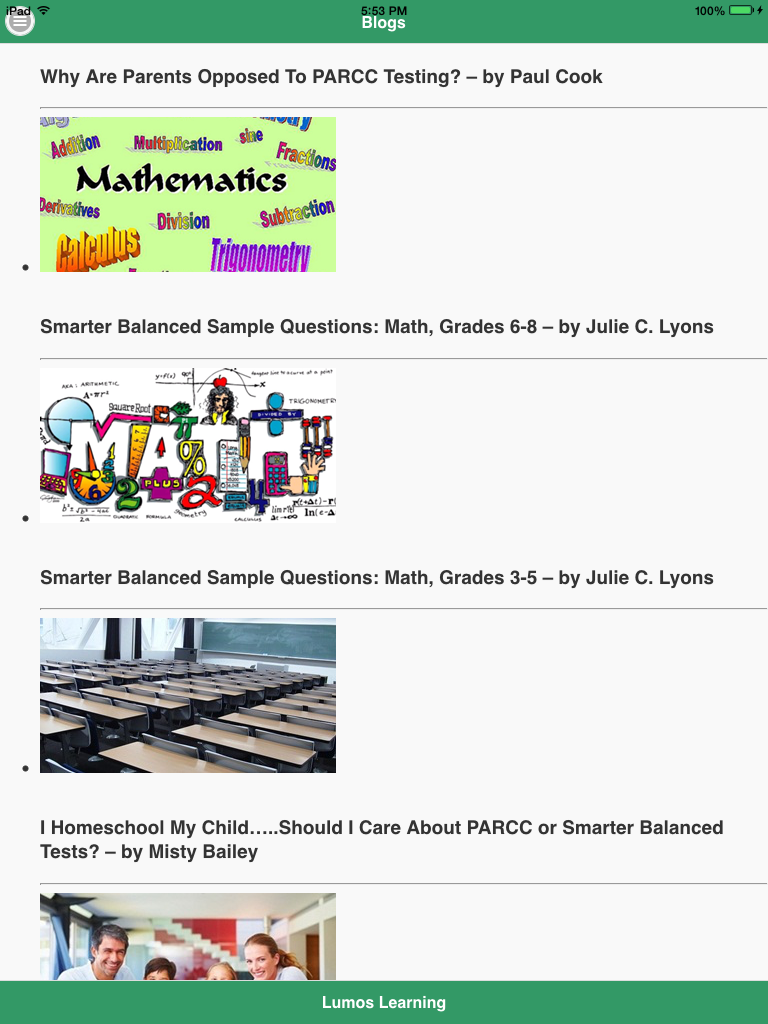Tap the empty classroom photo thumbnail

(188, 696)
